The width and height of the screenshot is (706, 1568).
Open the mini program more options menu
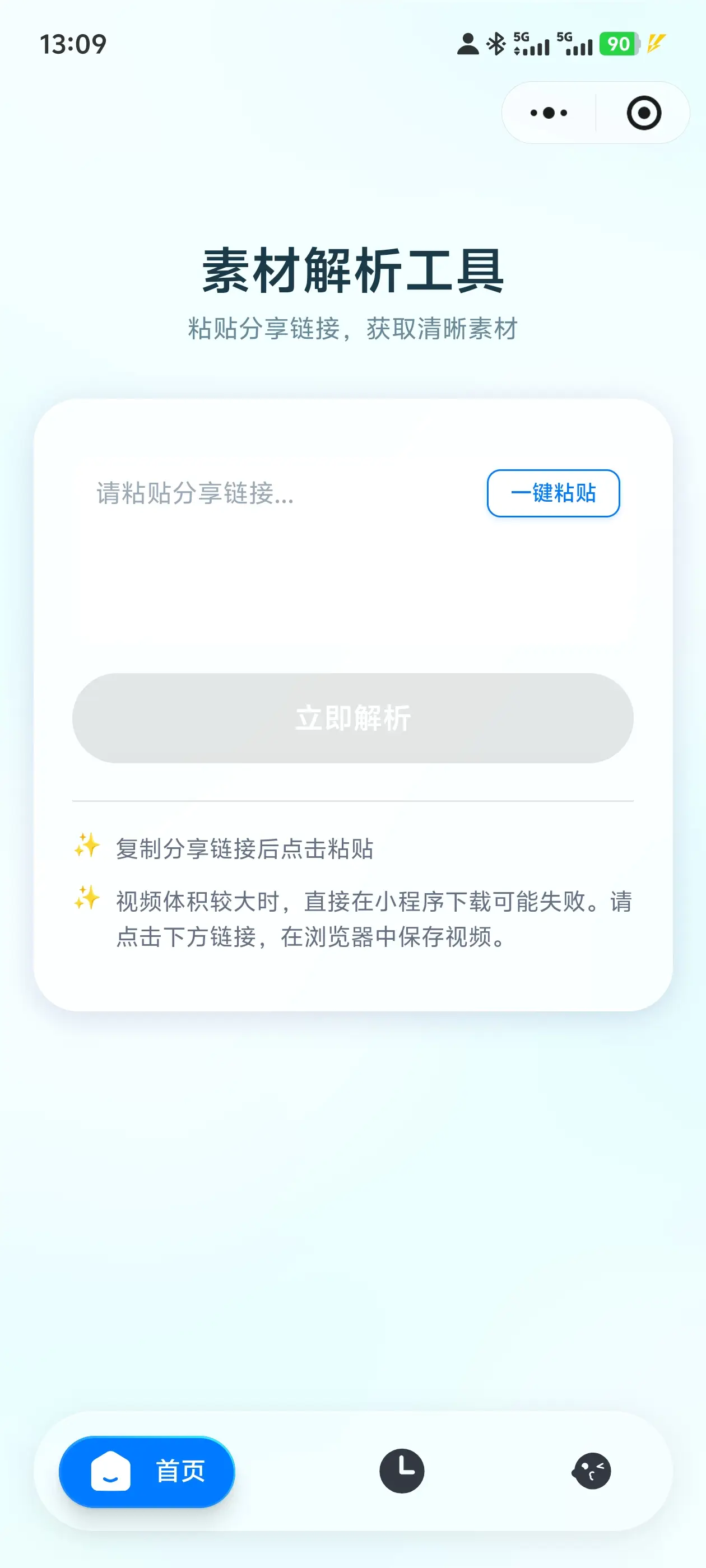[x=548, y=113]
